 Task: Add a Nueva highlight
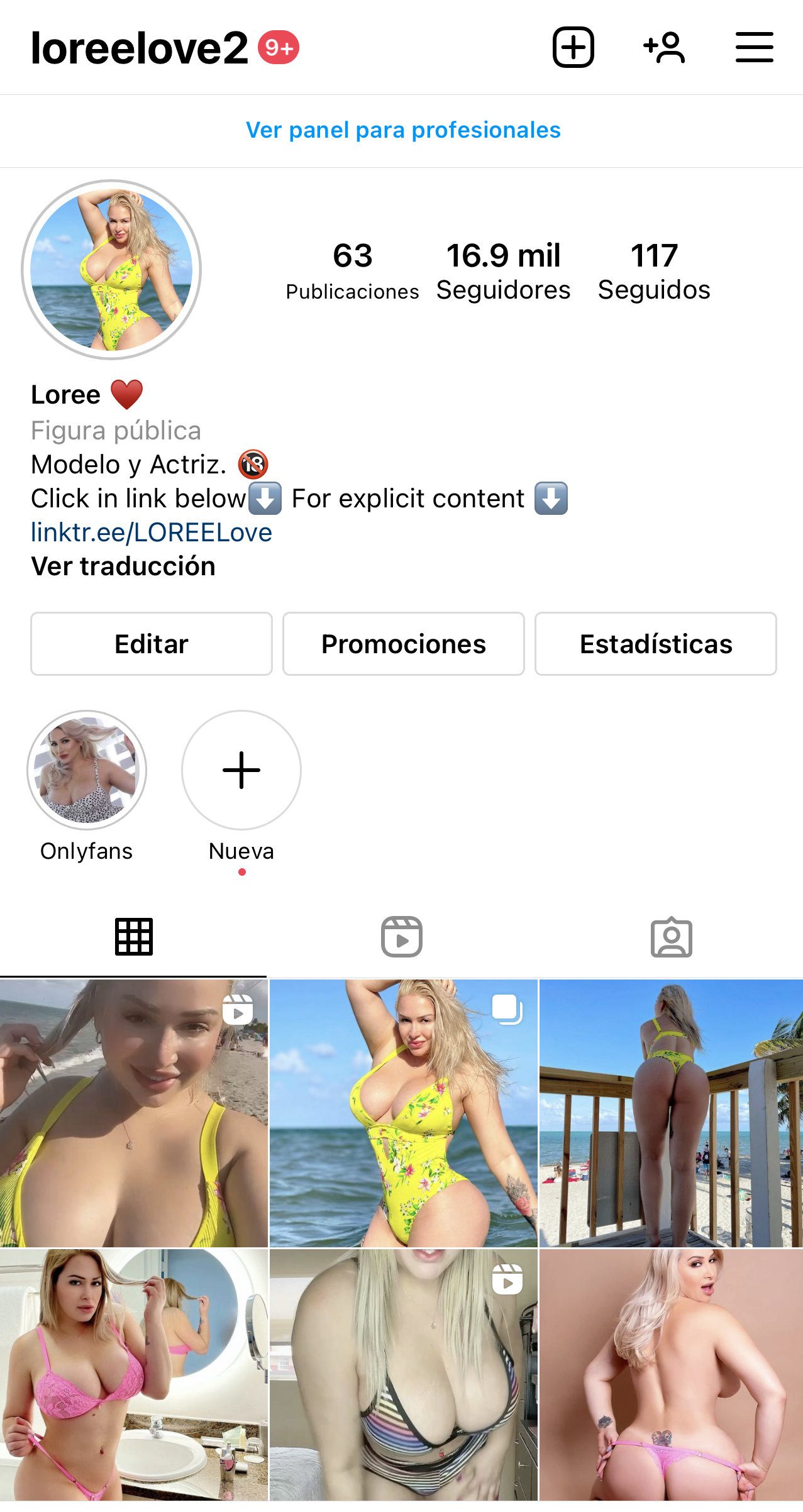[x=241, y=770]
